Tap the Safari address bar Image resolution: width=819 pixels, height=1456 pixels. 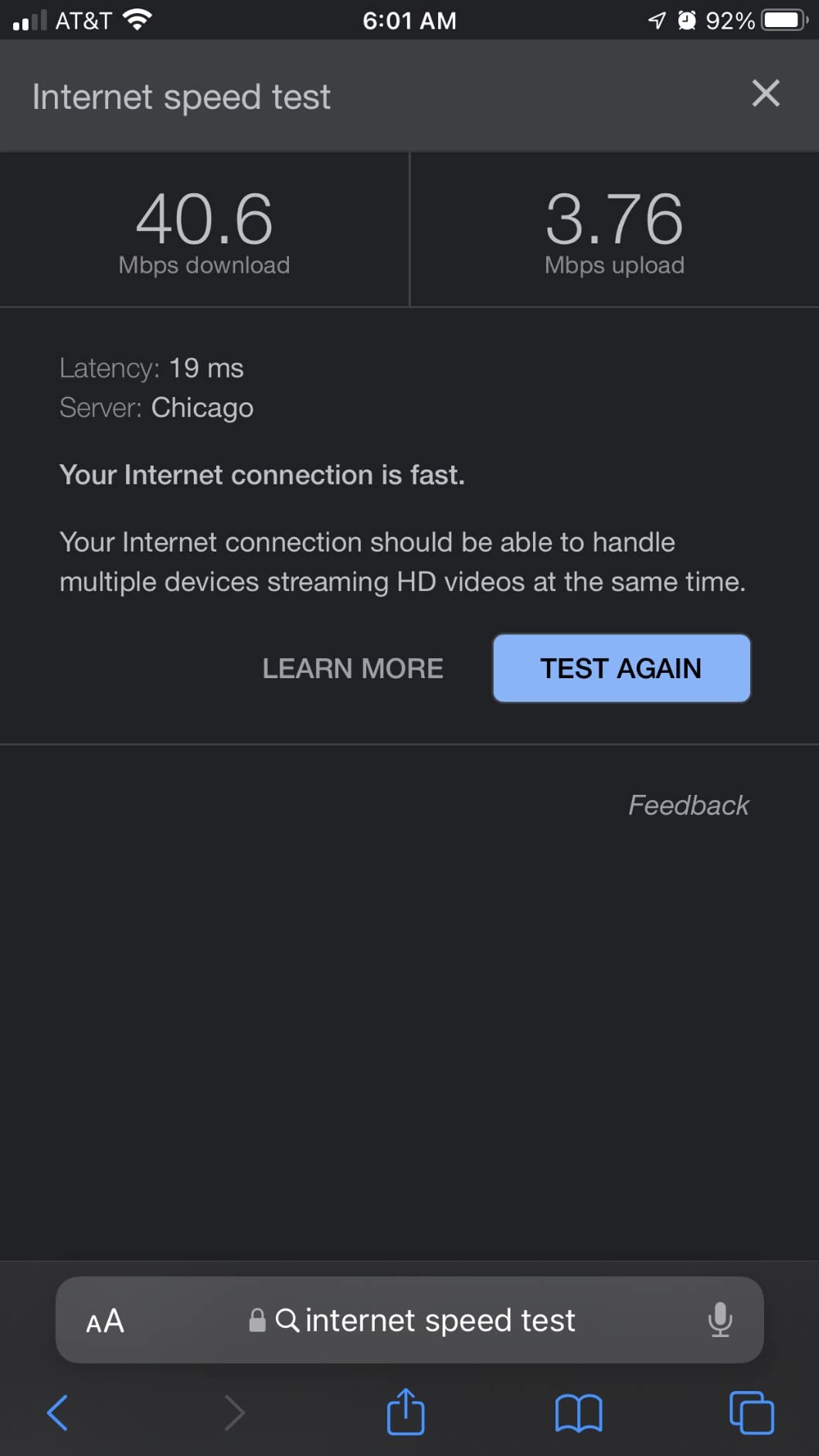(x=409, y=1320)
